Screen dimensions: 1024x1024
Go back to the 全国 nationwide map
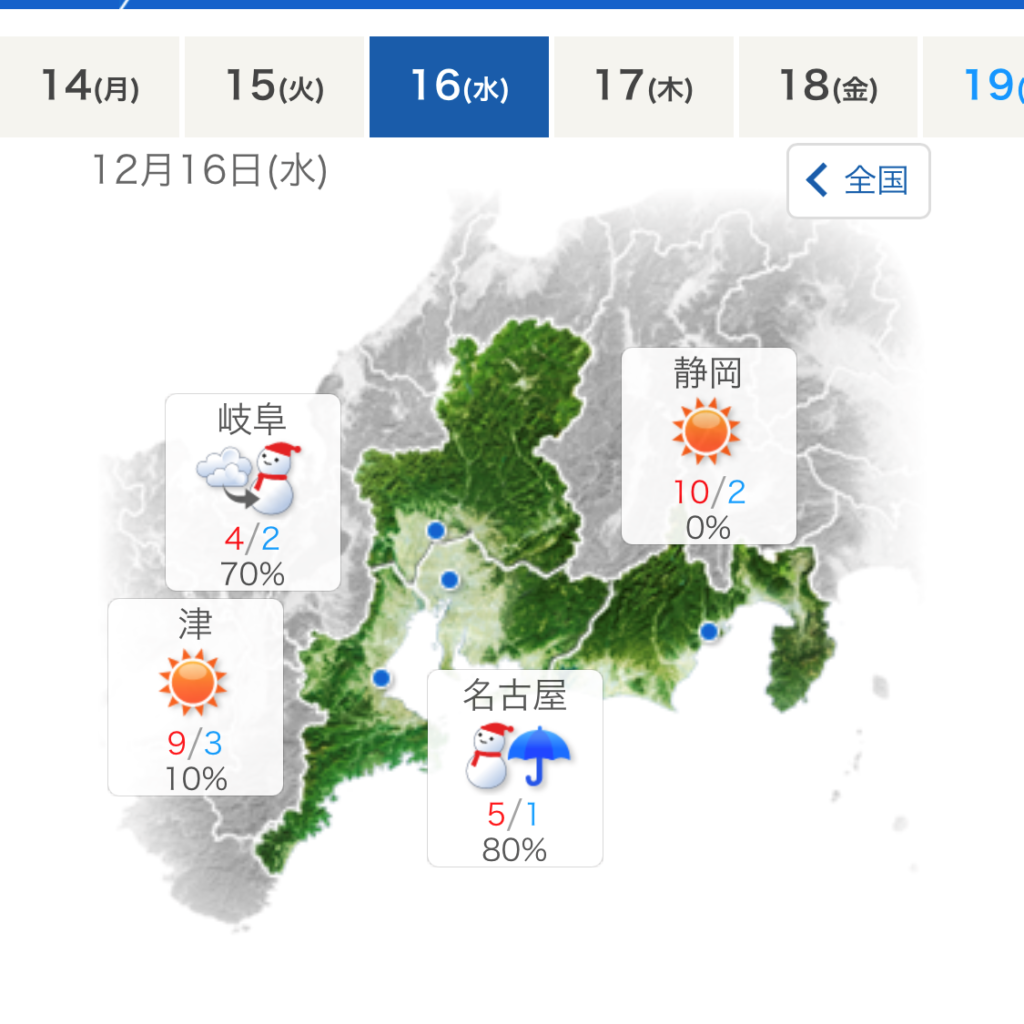(858, 181)
